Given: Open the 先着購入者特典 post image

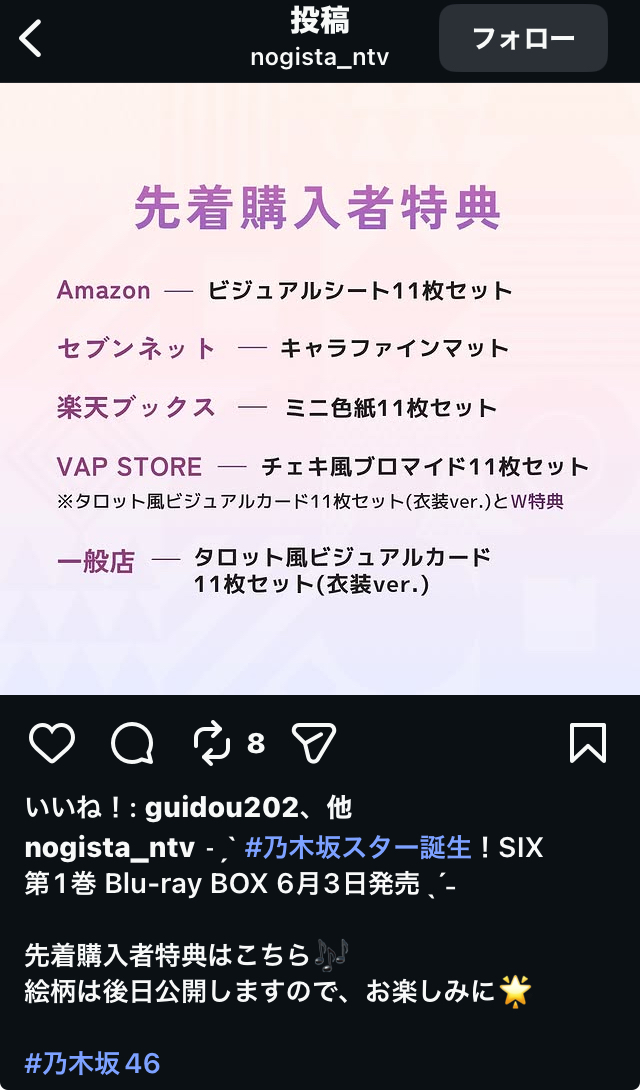Looking at the screenshot, I should tap(320, 388).
